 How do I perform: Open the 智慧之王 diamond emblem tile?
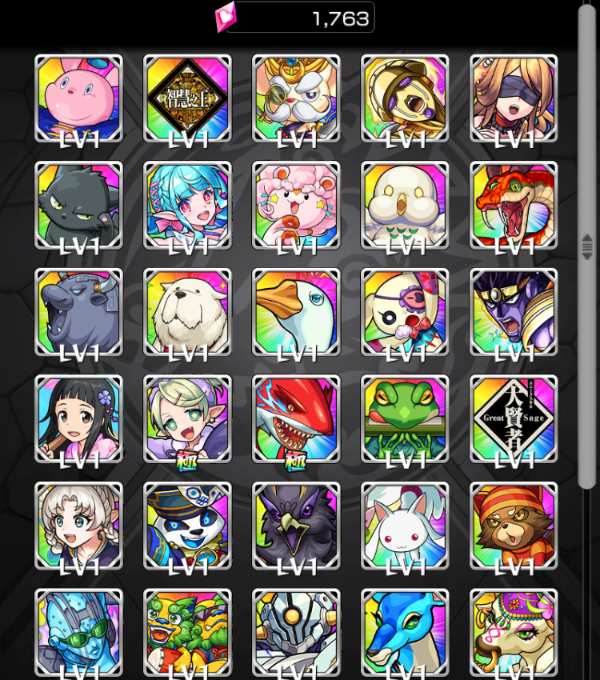pyautogui.click(x=187, y=98)
